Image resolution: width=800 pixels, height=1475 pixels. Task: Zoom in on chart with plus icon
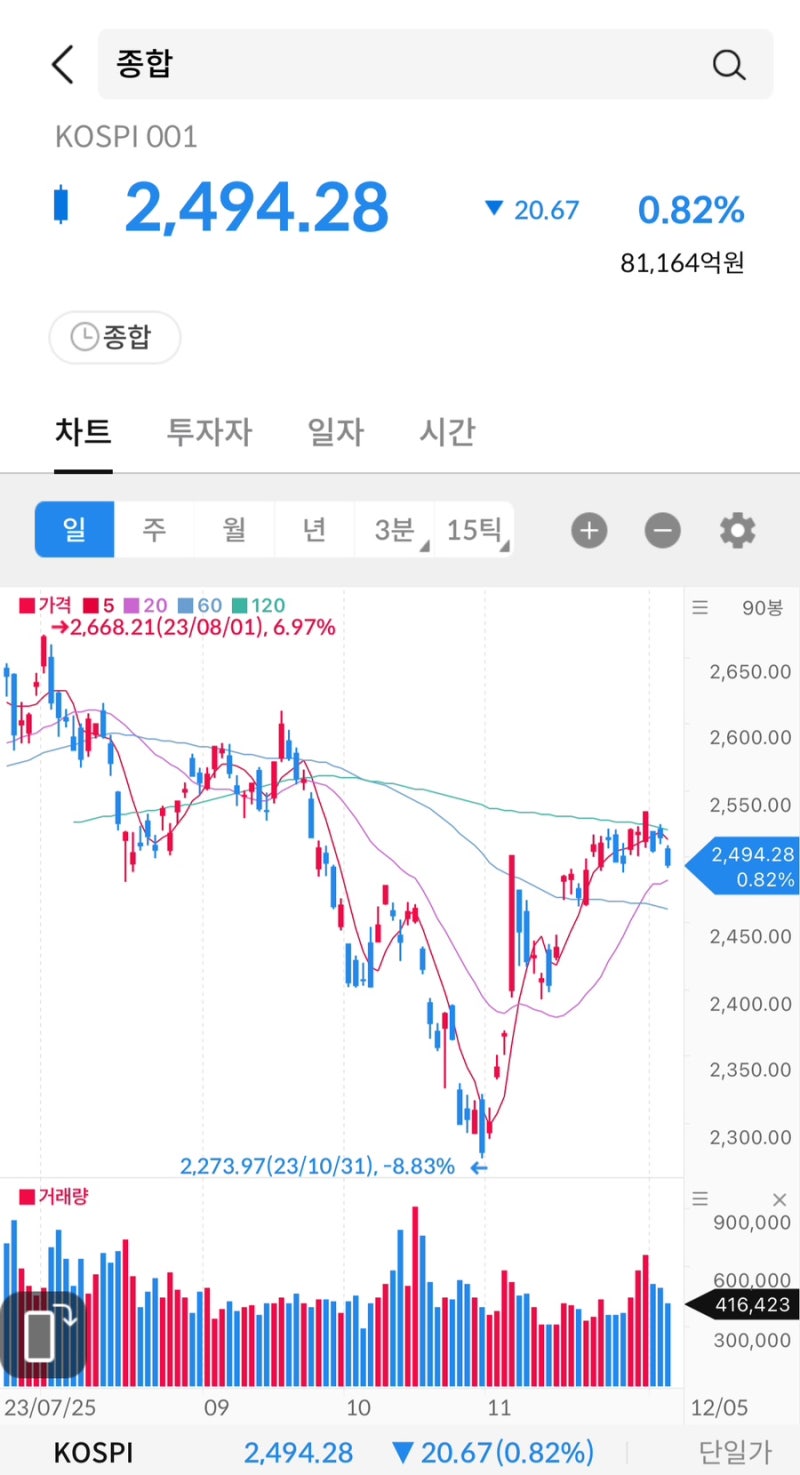(x=589, y=530)
